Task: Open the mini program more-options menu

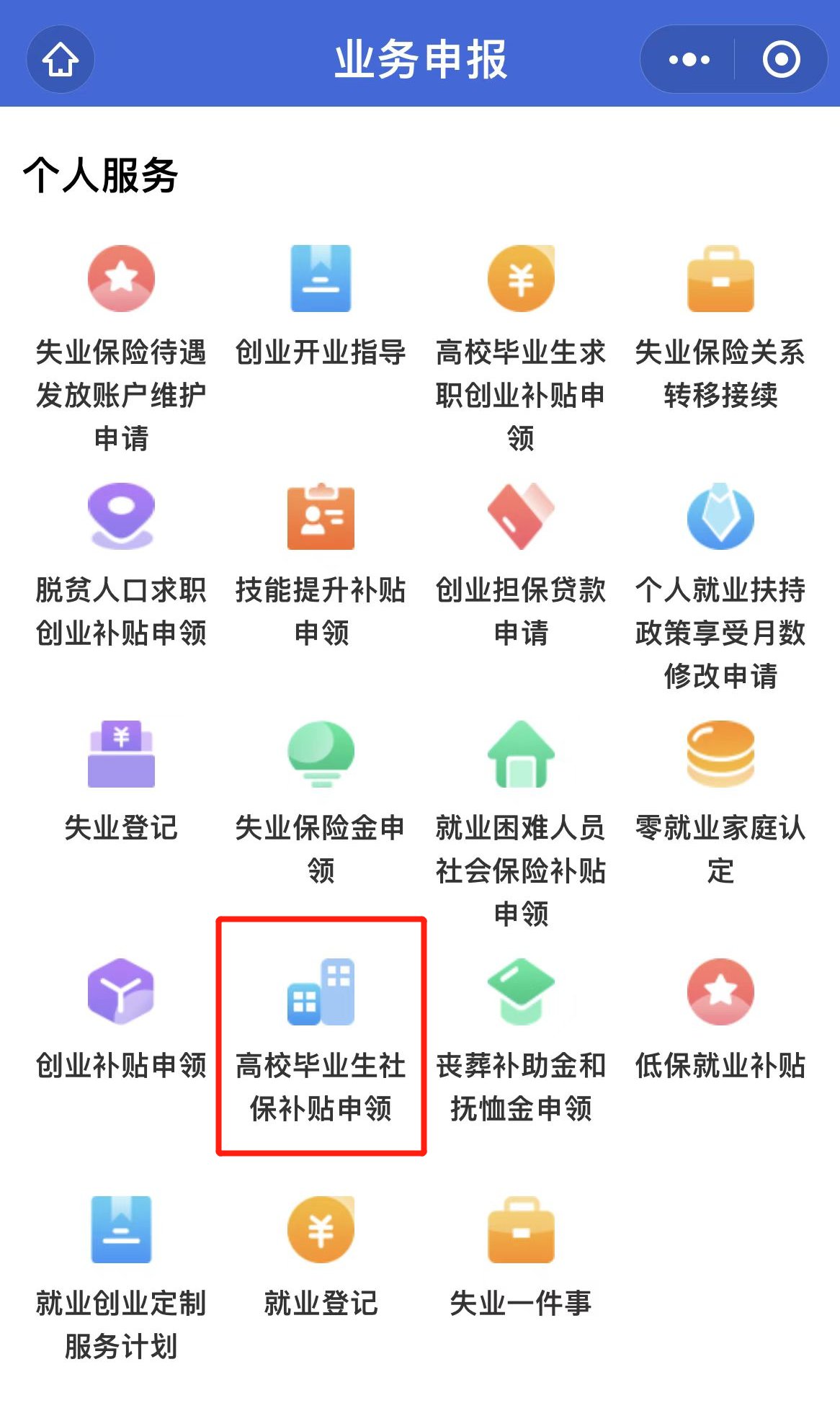Action: pos(689,59)
